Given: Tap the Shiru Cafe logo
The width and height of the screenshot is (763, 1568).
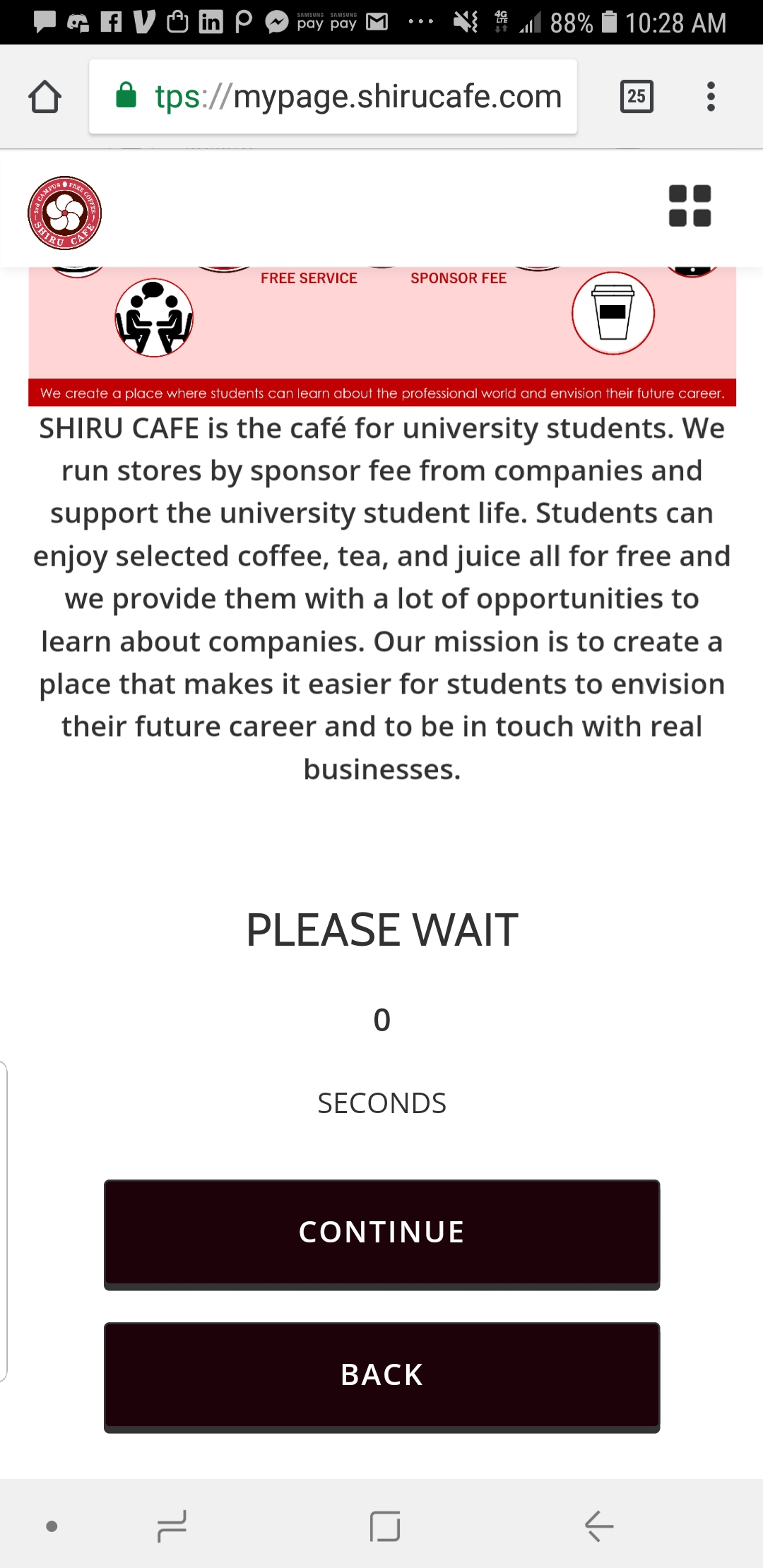Looking at the screenshot, I should [64, 213].
